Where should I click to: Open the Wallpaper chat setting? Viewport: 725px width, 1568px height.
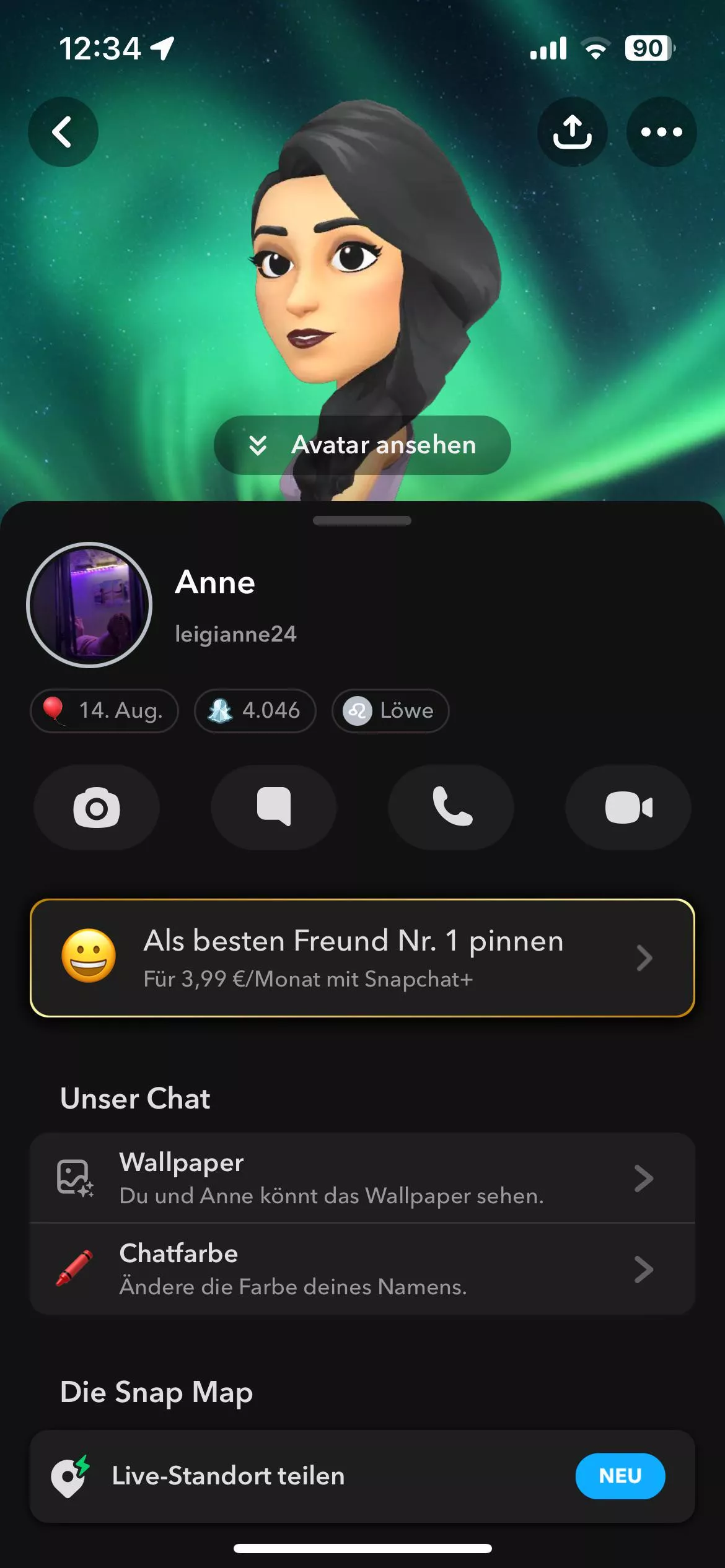coord(362,1178)
